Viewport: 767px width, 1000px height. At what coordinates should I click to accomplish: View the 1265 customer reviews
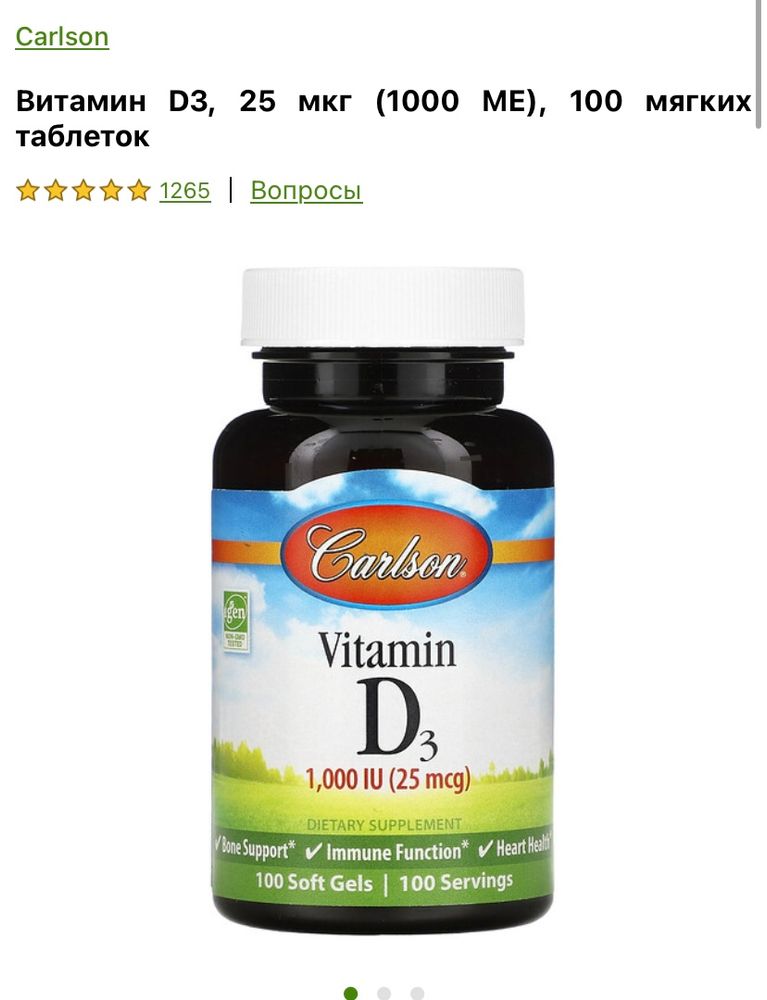pos(185,190)
